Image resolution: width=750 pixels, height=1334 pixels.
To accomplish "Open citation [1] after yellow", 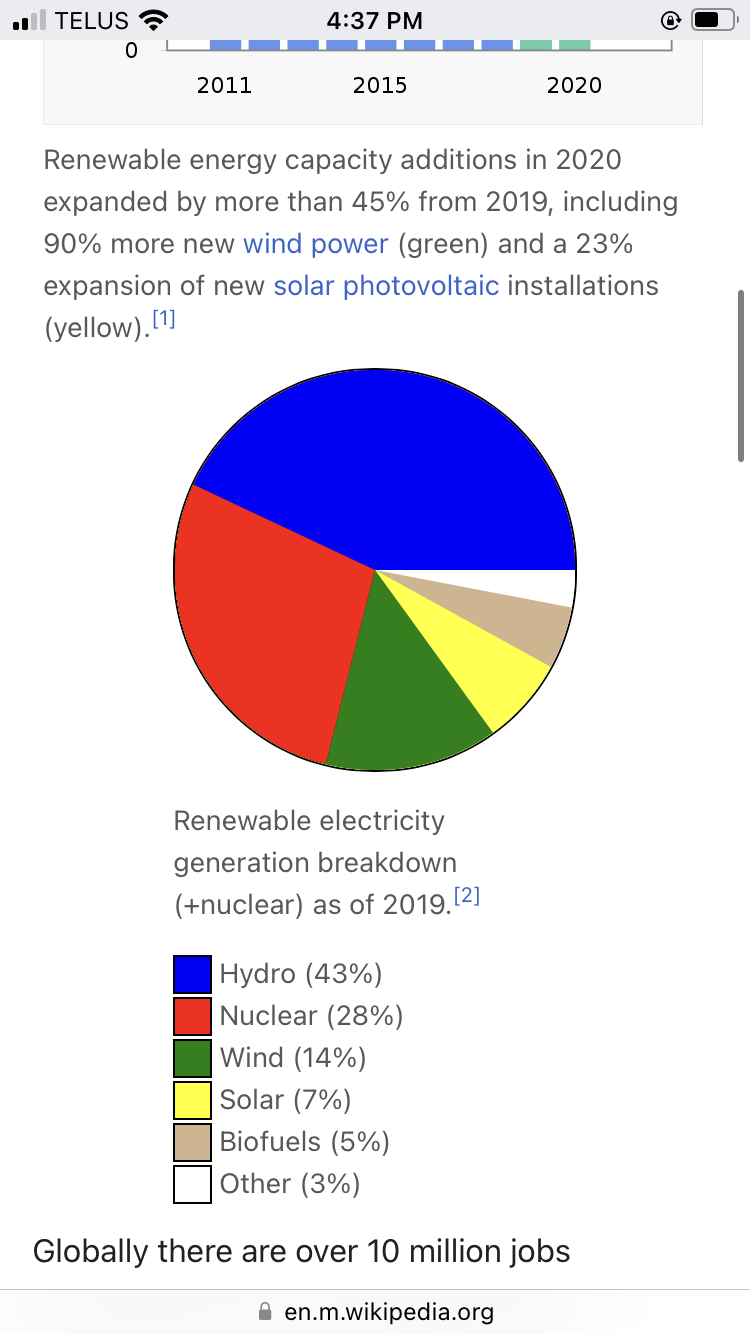I will pos(163,320).
